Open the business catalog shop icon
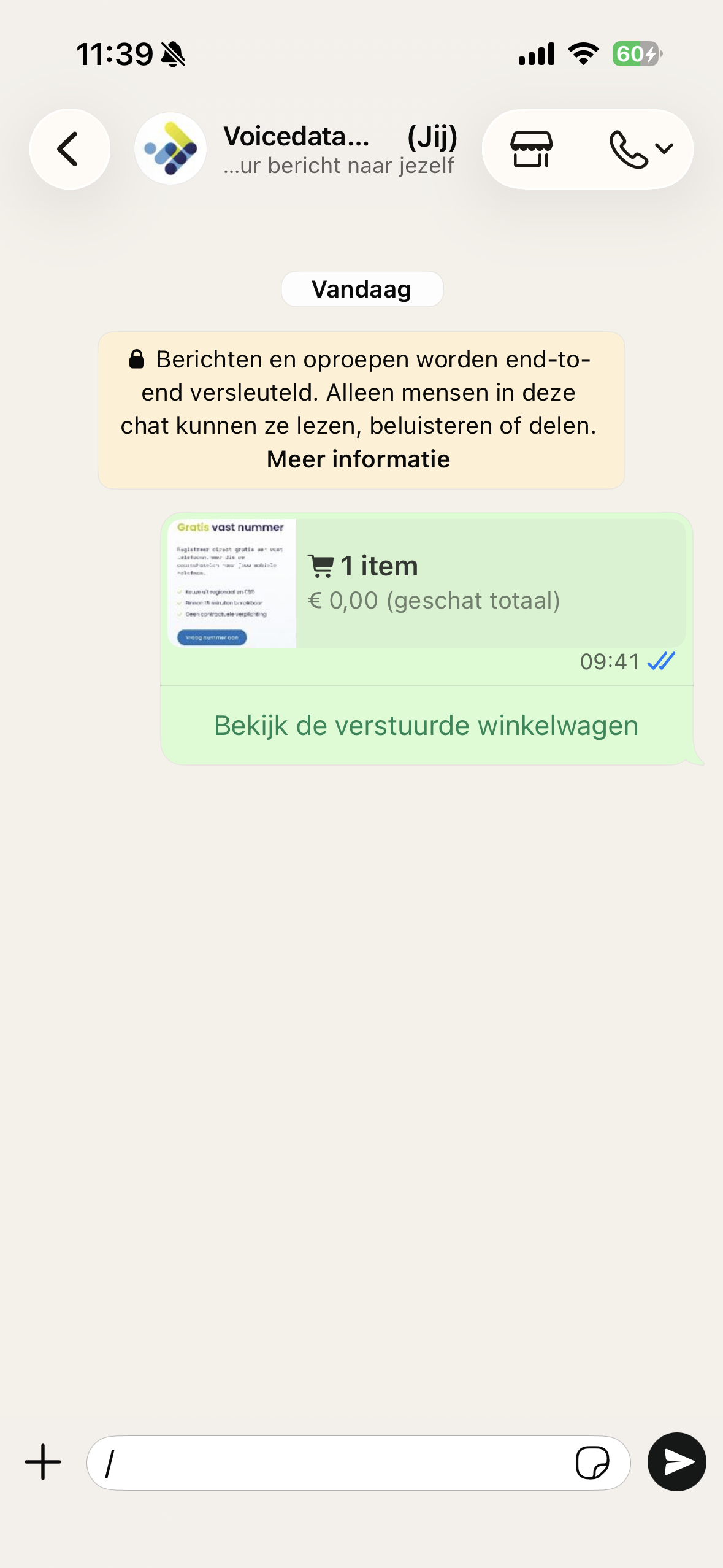This screenshot has width=723, height=1568. click(x=531, y=149)
